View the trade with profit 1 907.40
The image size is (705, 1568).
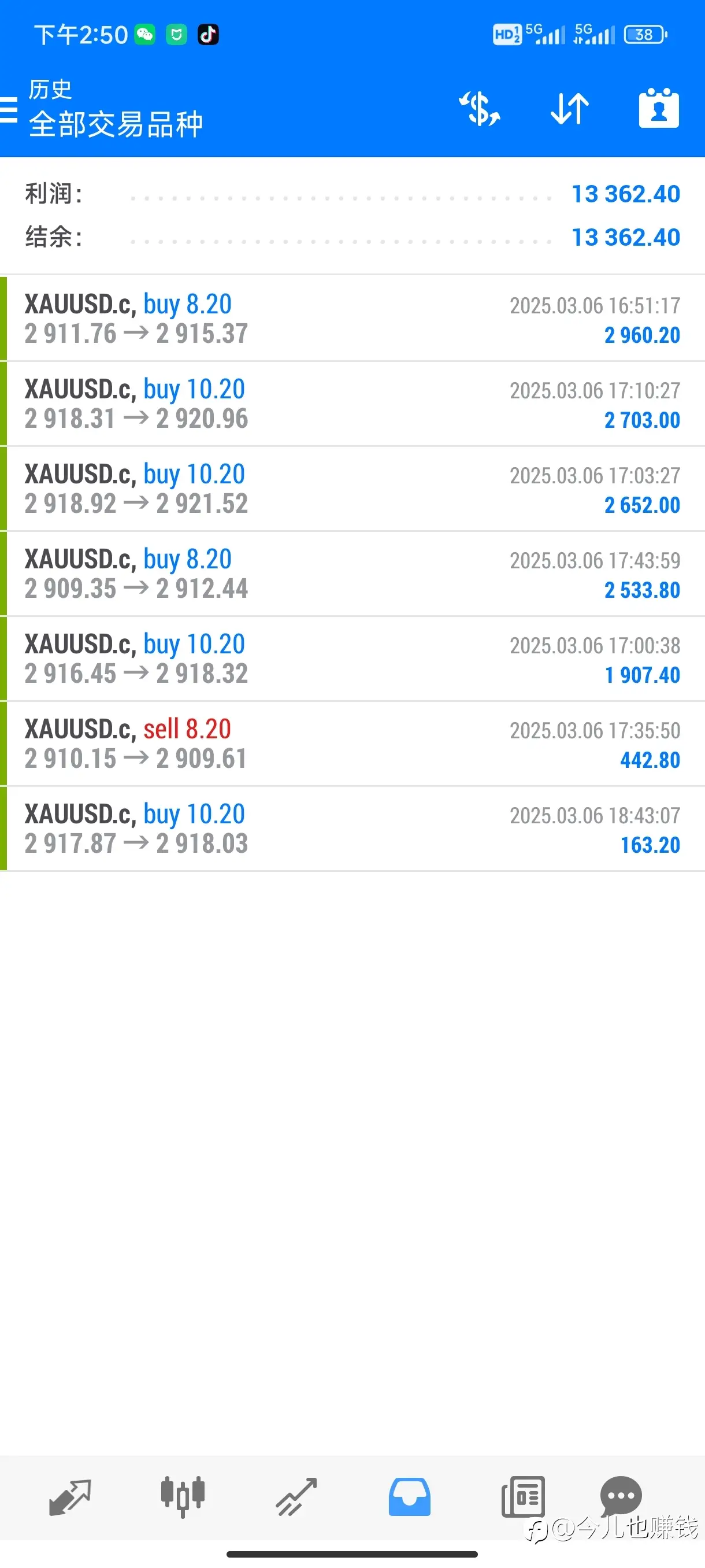click(x=352, y=659)
